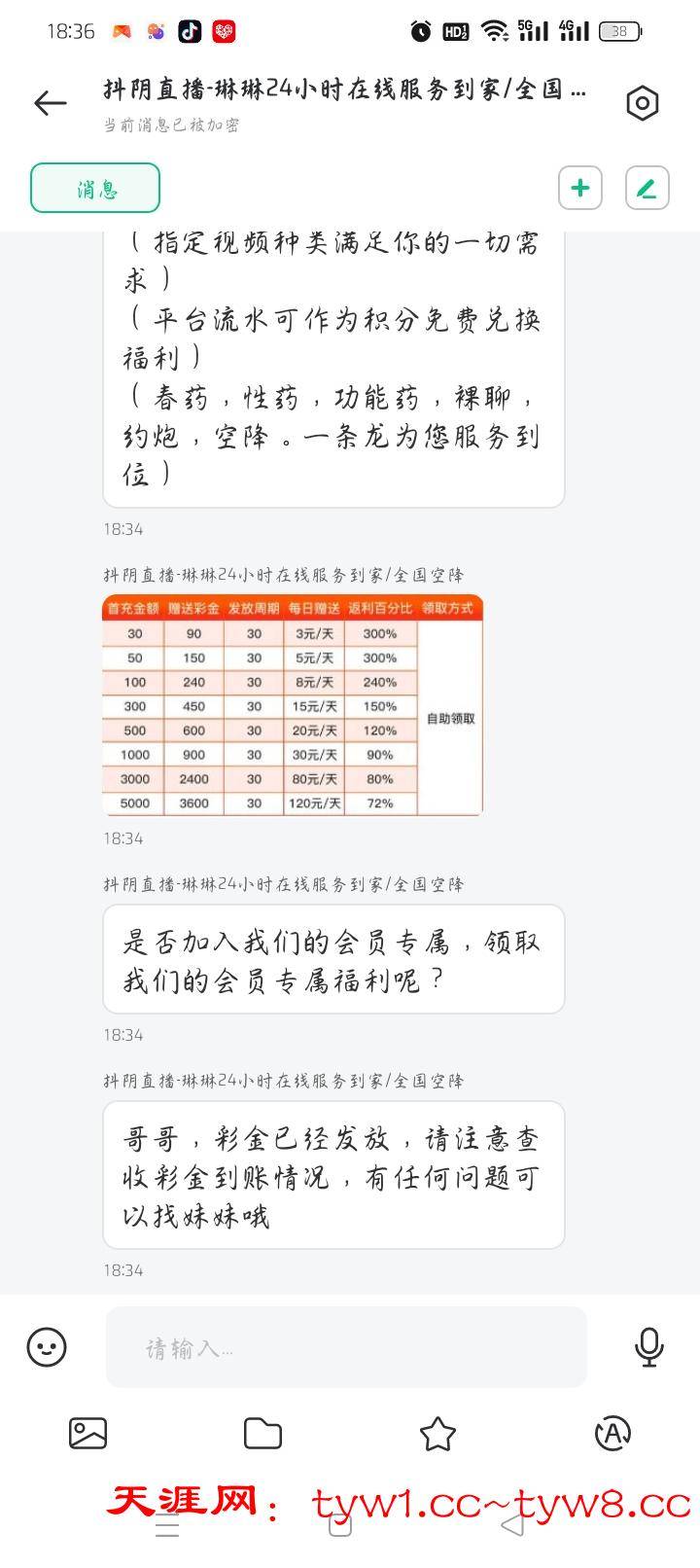Tap the circled A icon

(612, 1433)
